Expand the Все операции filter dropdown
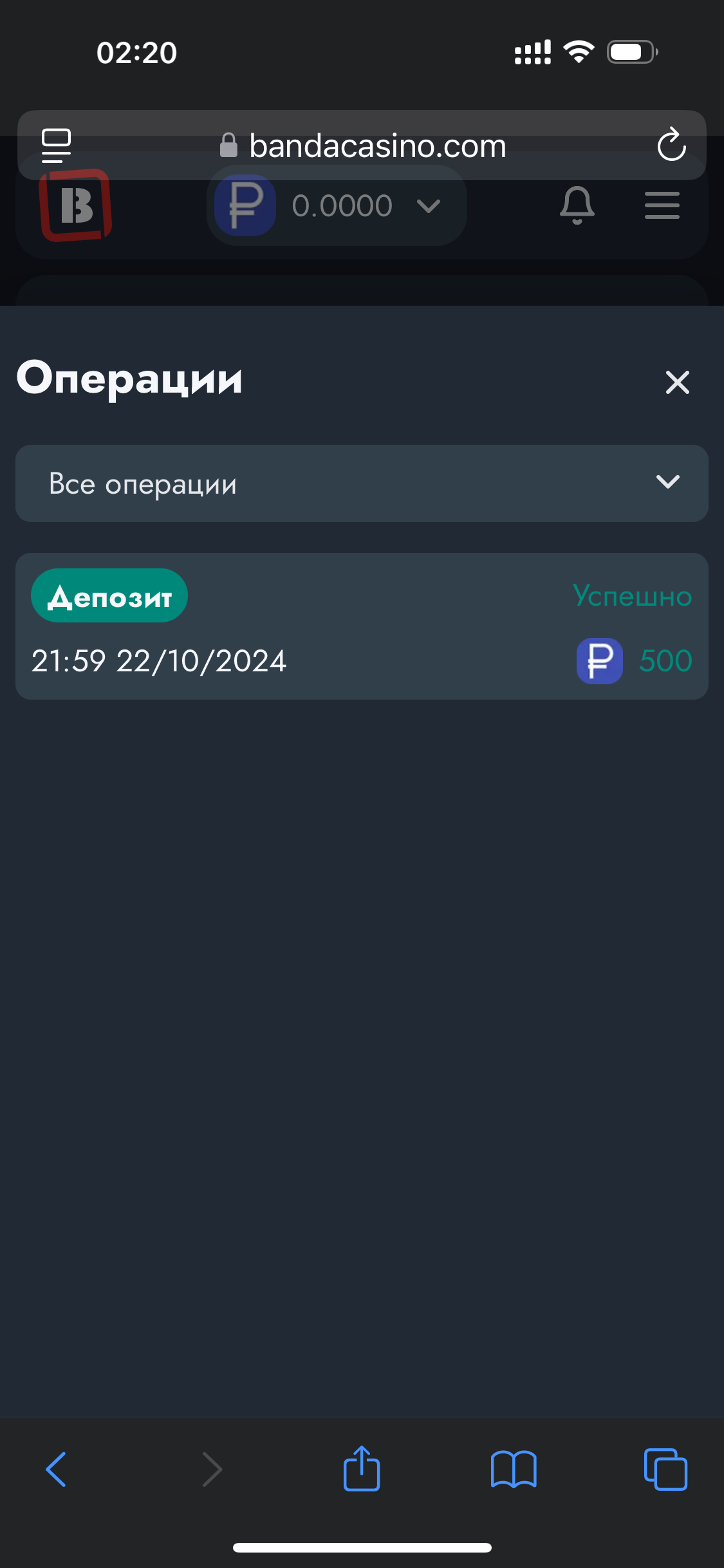This screenshot has width=724, height=1568. (362, 483)
